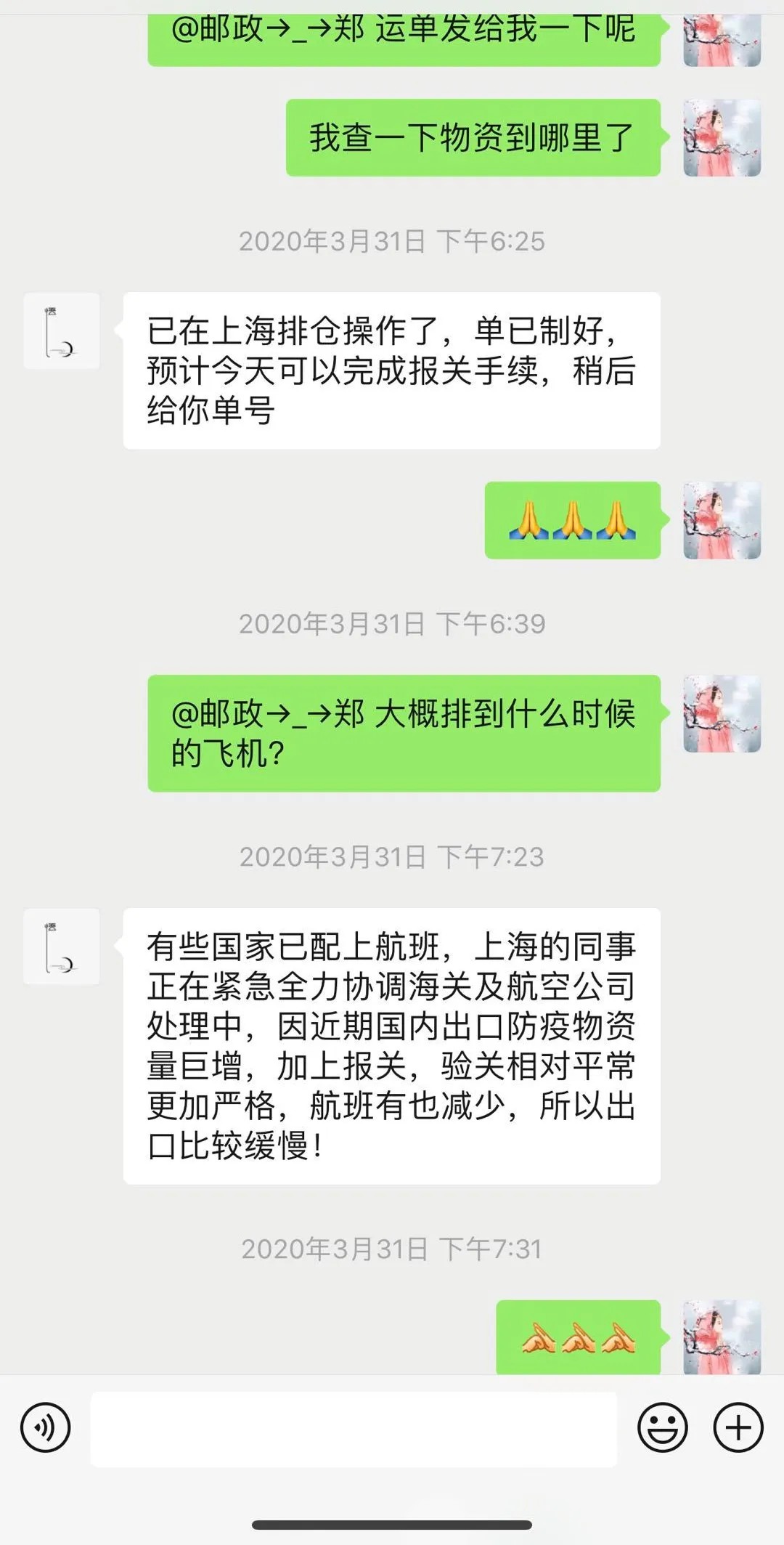Open the plus attachments menu
This screenshot has height=1545, width=784.
(738, 1427)
